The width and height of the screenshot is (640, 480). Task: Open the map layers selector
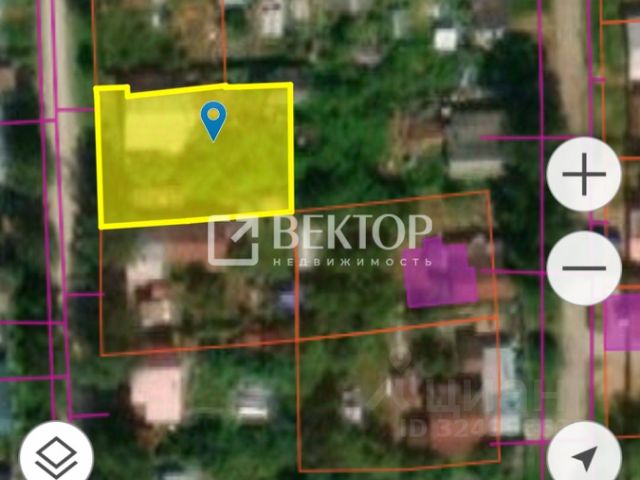(x=56, y=457)
